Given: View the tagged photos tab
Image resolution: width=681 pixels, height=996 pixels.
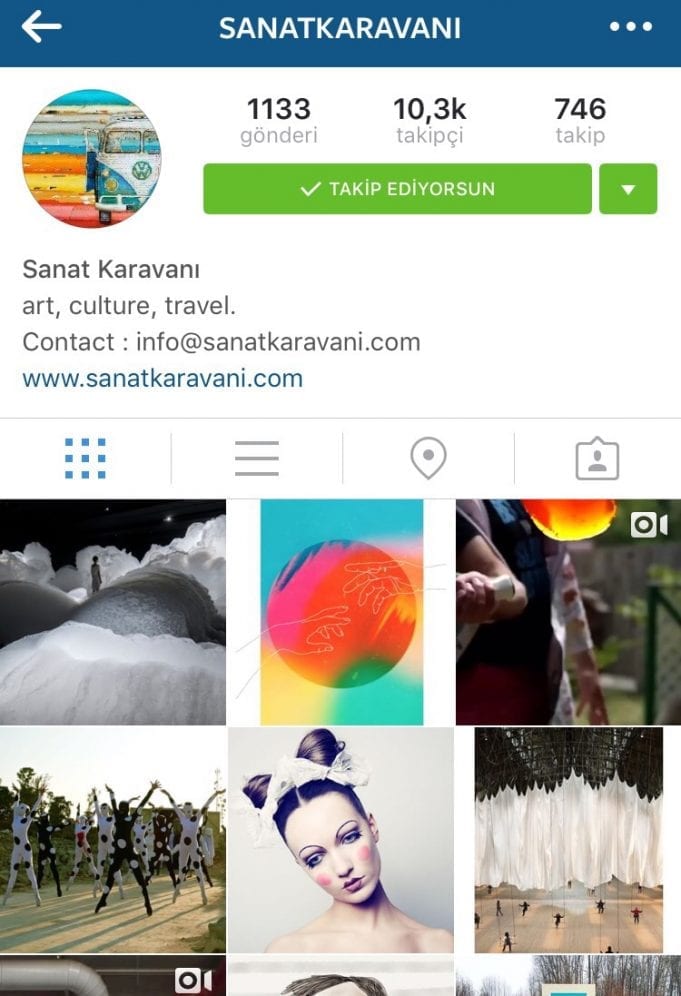Looking at the screenshot, I should pos(597,459).
